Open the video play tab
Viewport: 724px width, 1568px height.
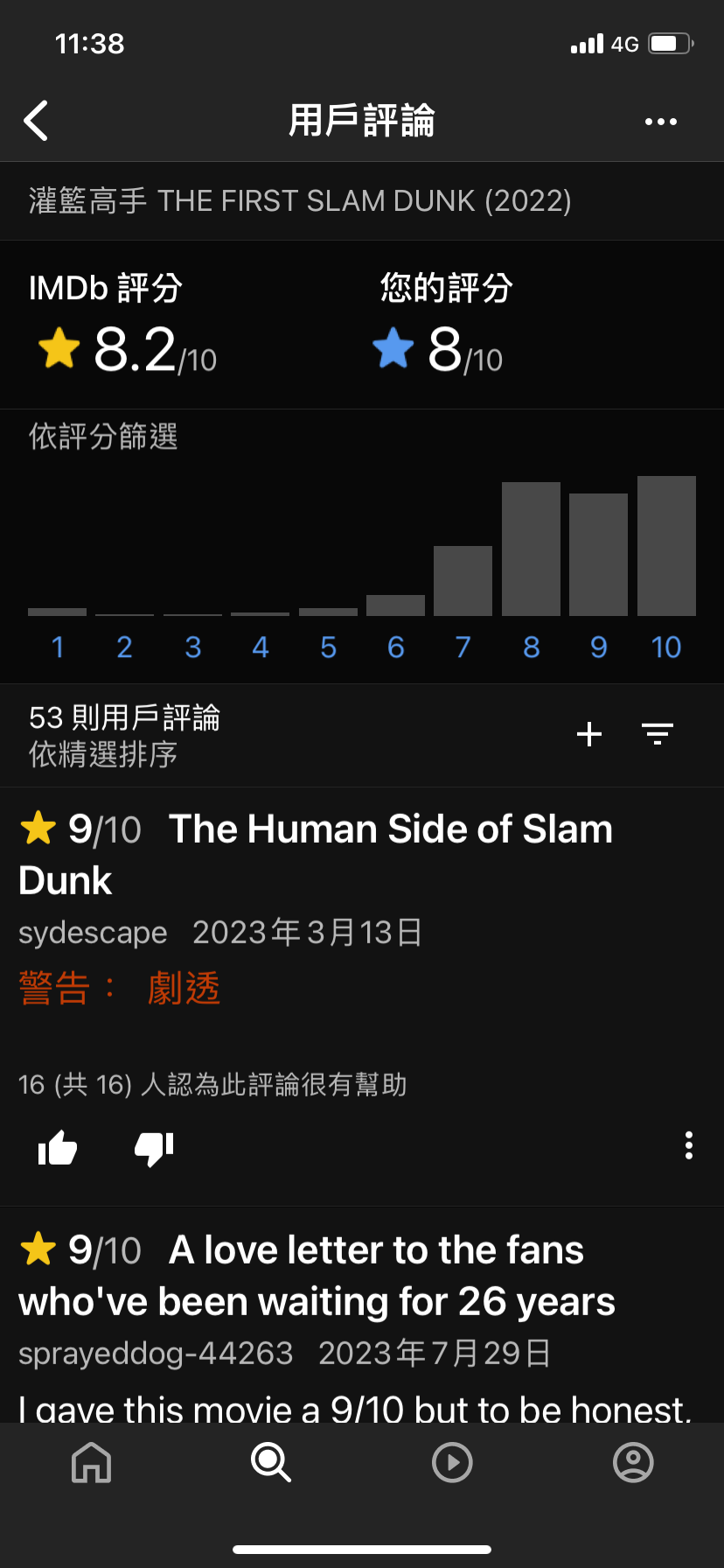click(452, 1463)
